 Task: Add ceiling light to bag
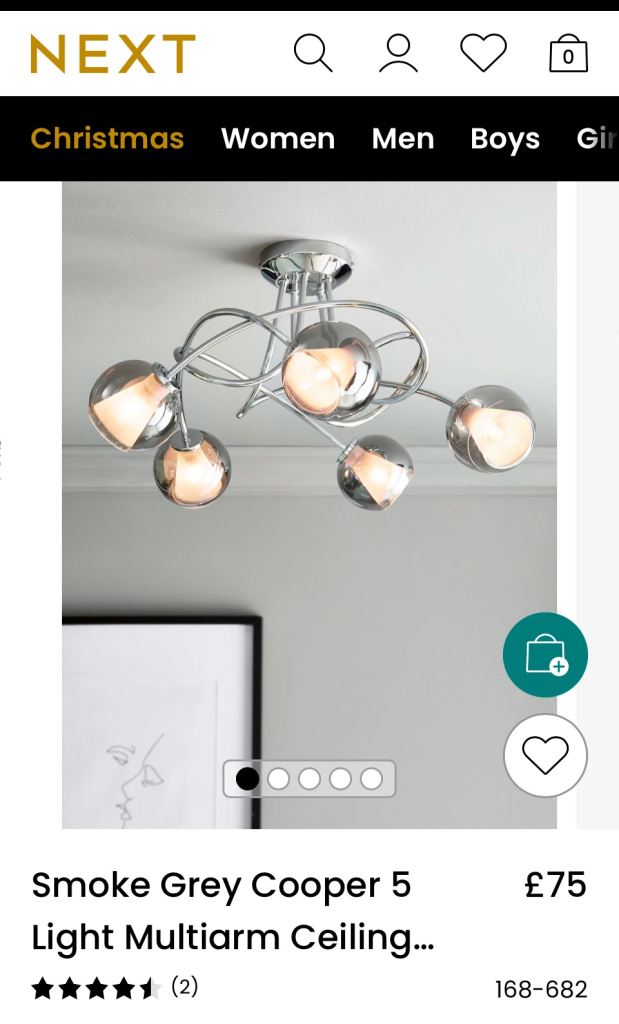coord(545,655)
